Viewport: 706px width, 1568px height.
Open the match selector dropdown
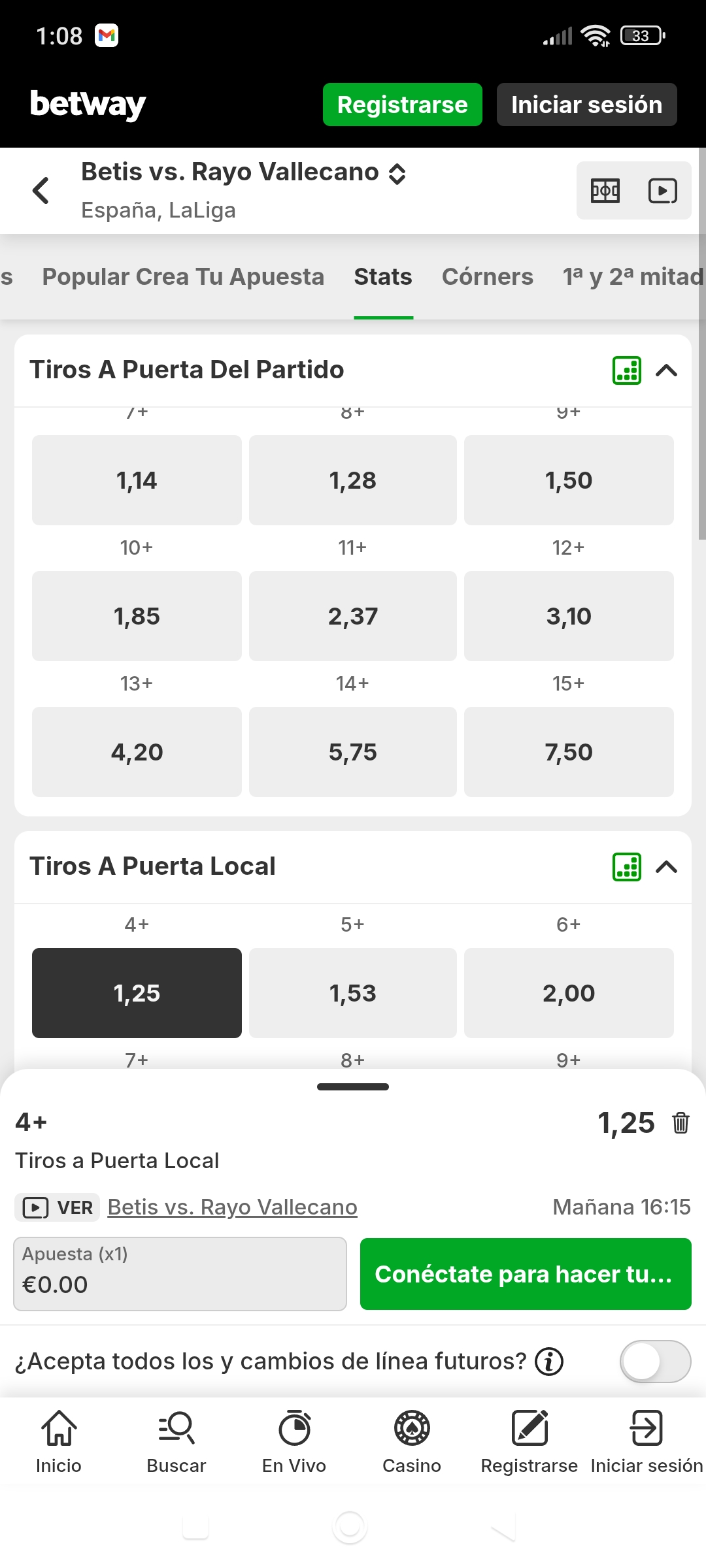[x=397, y=174]
